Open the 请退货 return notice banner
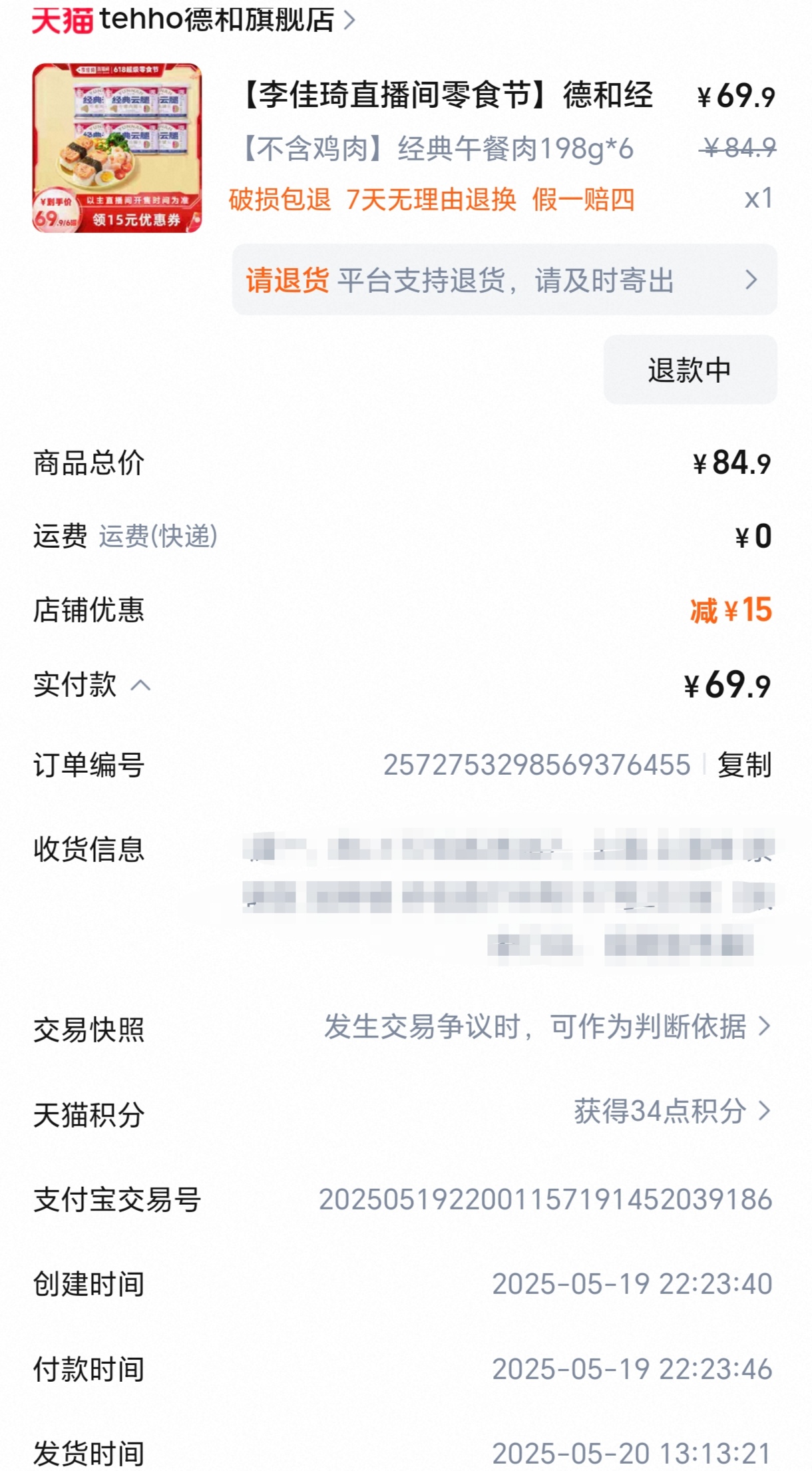 [504, 280]
